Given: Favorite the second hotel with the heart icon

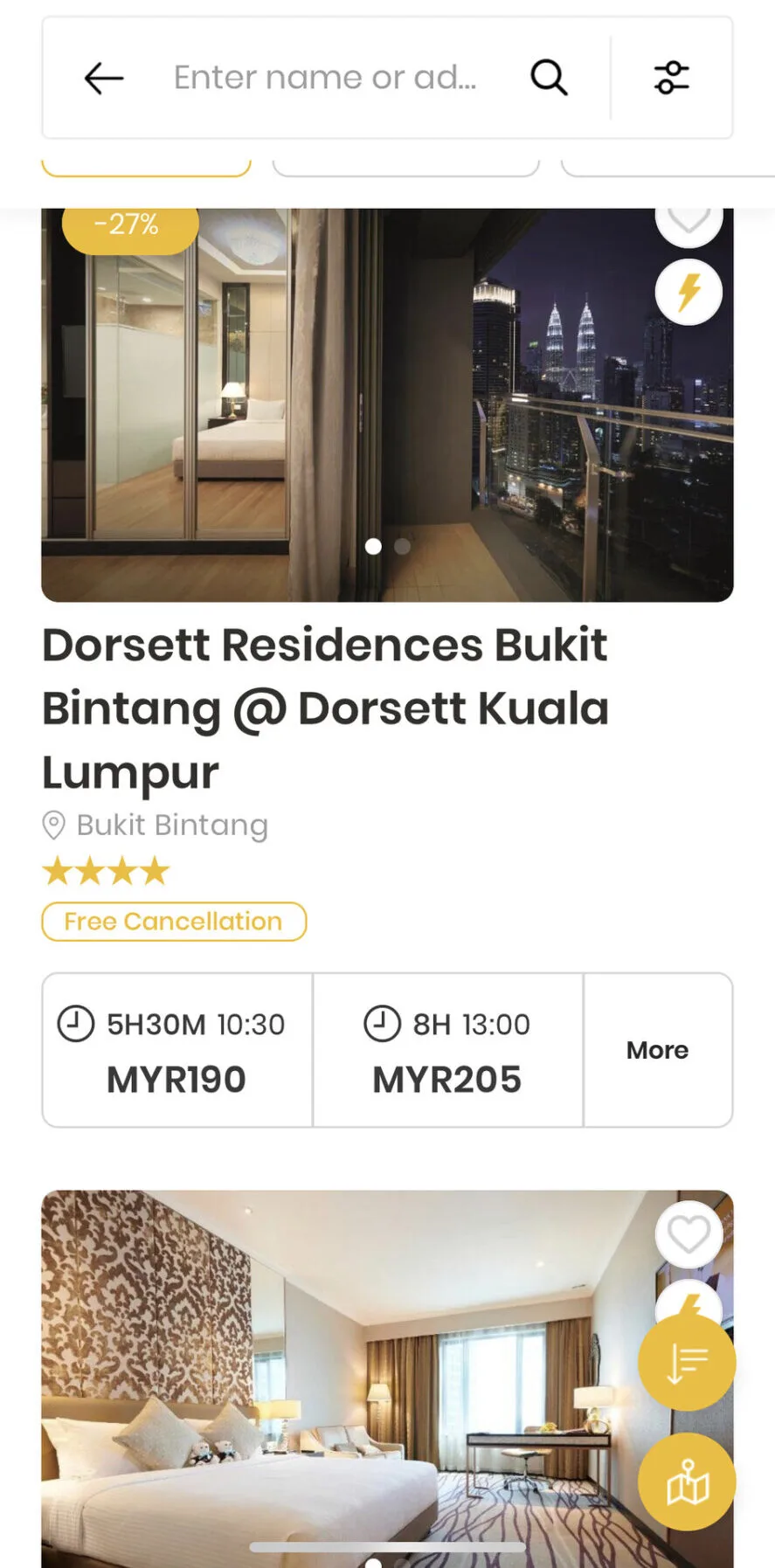Looking at the screenshot, I should (689, 1234).
